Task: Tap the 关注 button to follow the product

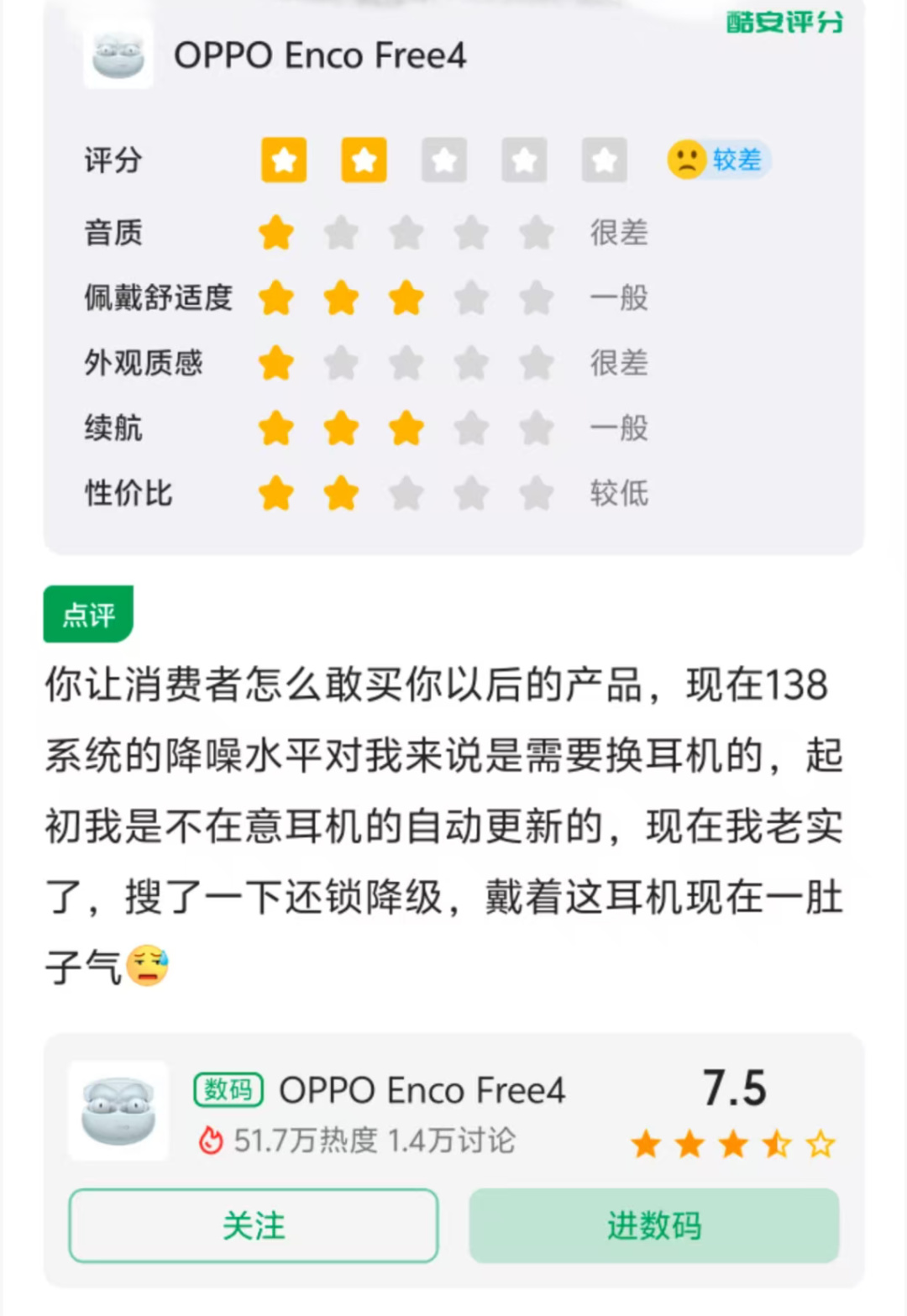Action: pos(254,1225)
